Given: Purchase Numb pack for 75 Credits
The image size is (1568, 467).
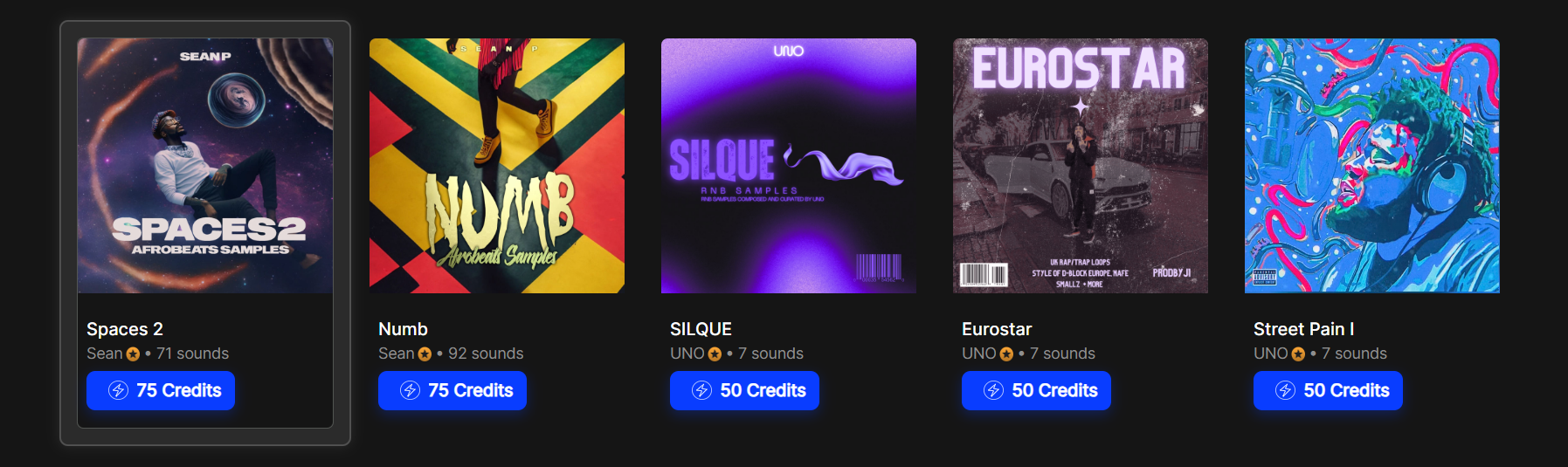Looking at the screenshot, I should pyautogui.click(x=452, y=390).
